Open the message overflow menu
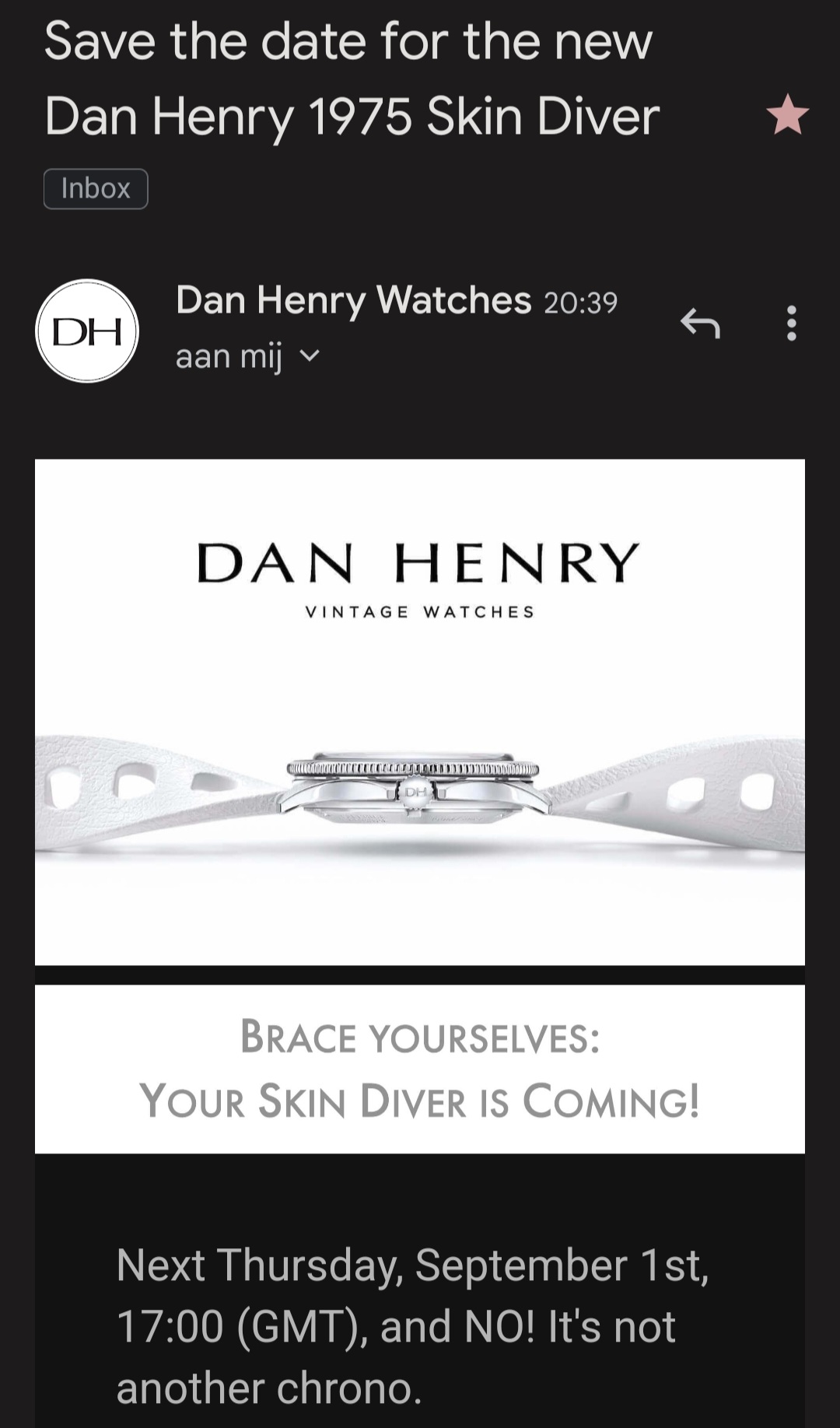The image size is (840, 1428). (x=791, y=323)
